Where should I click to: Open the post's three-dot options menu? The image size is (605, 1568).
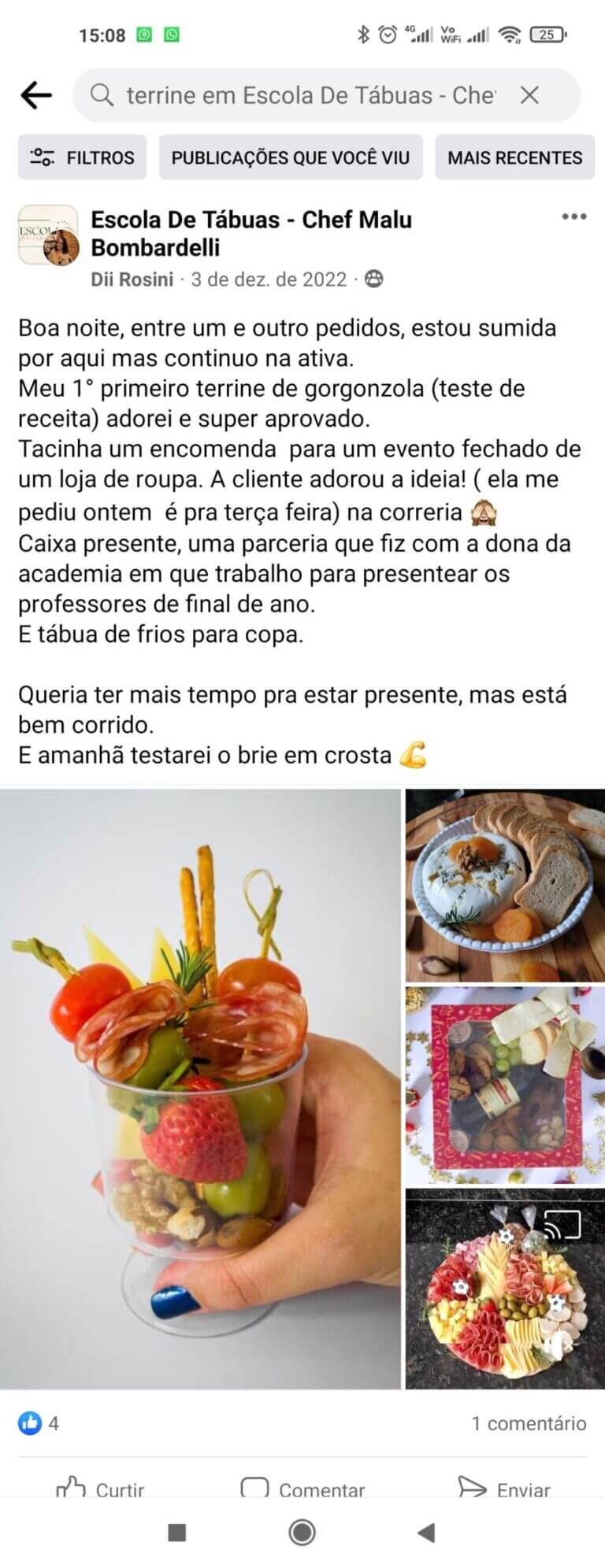pyautogui.click(x=573, y=216)
